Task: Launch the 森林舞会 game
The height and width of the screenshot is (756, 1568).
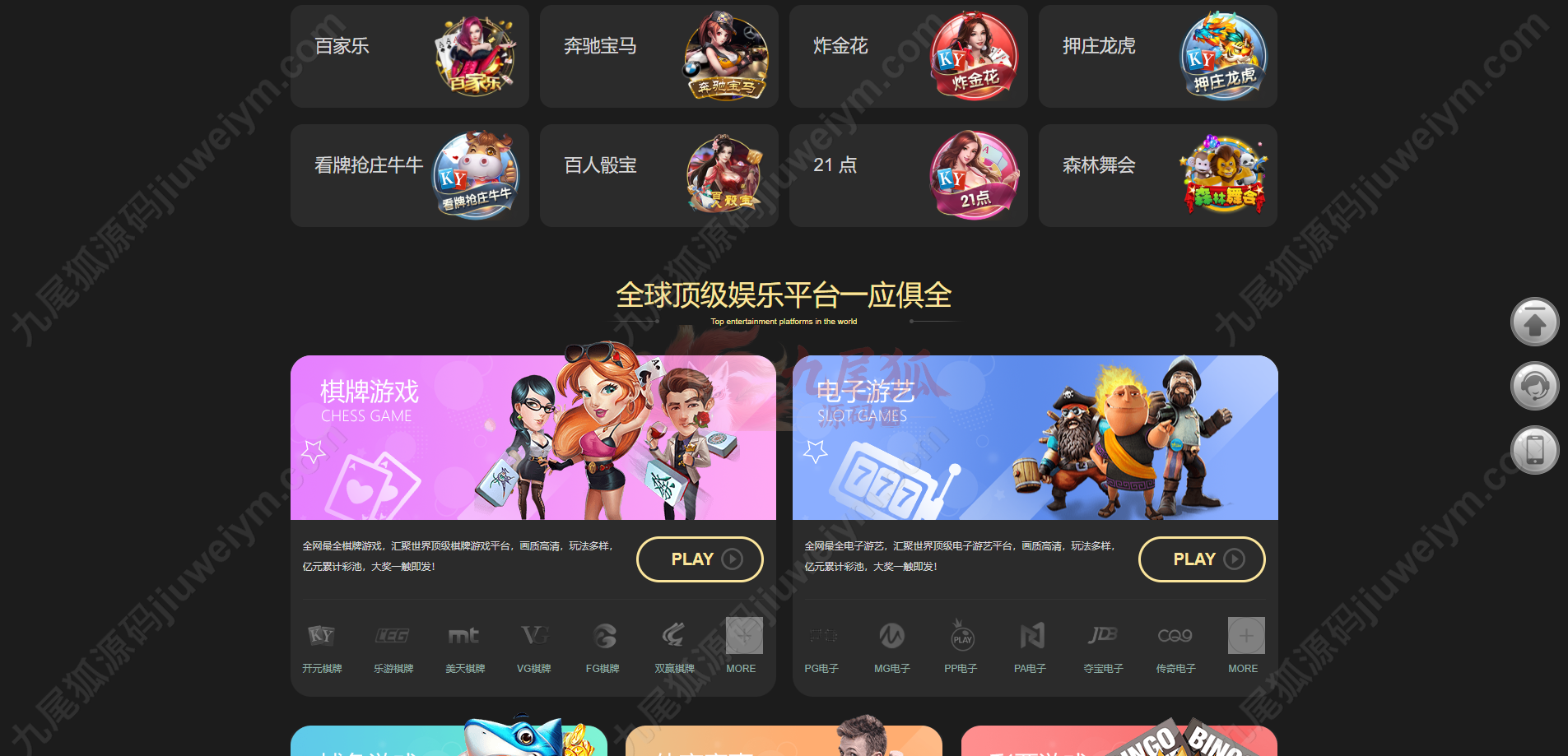Action: pyautogui.click(x=1157, y=175)
